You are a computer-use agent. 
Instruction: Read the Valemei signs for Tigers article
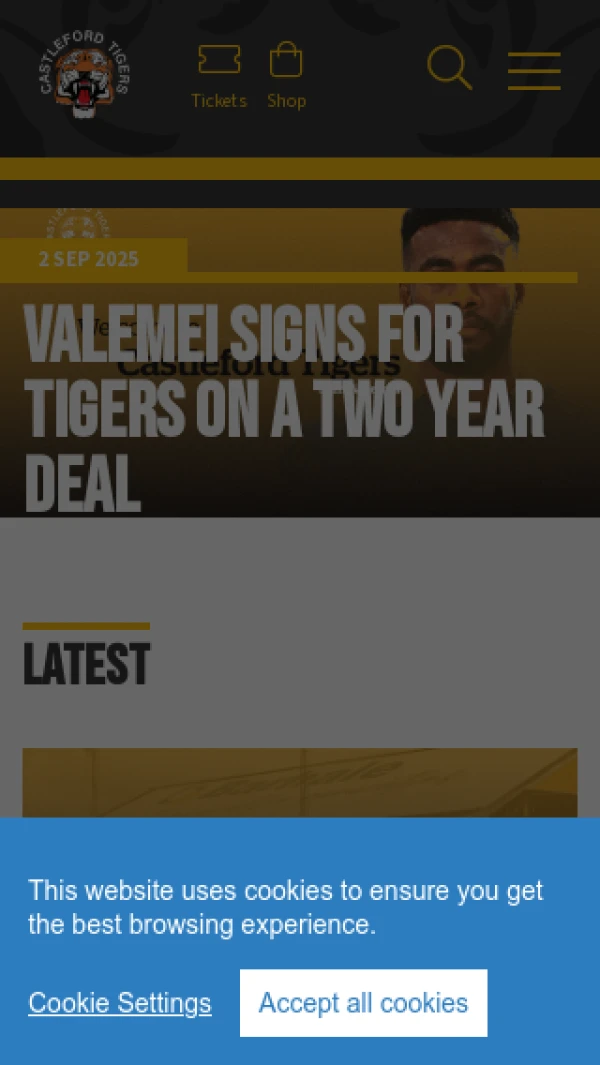[284, 410]
